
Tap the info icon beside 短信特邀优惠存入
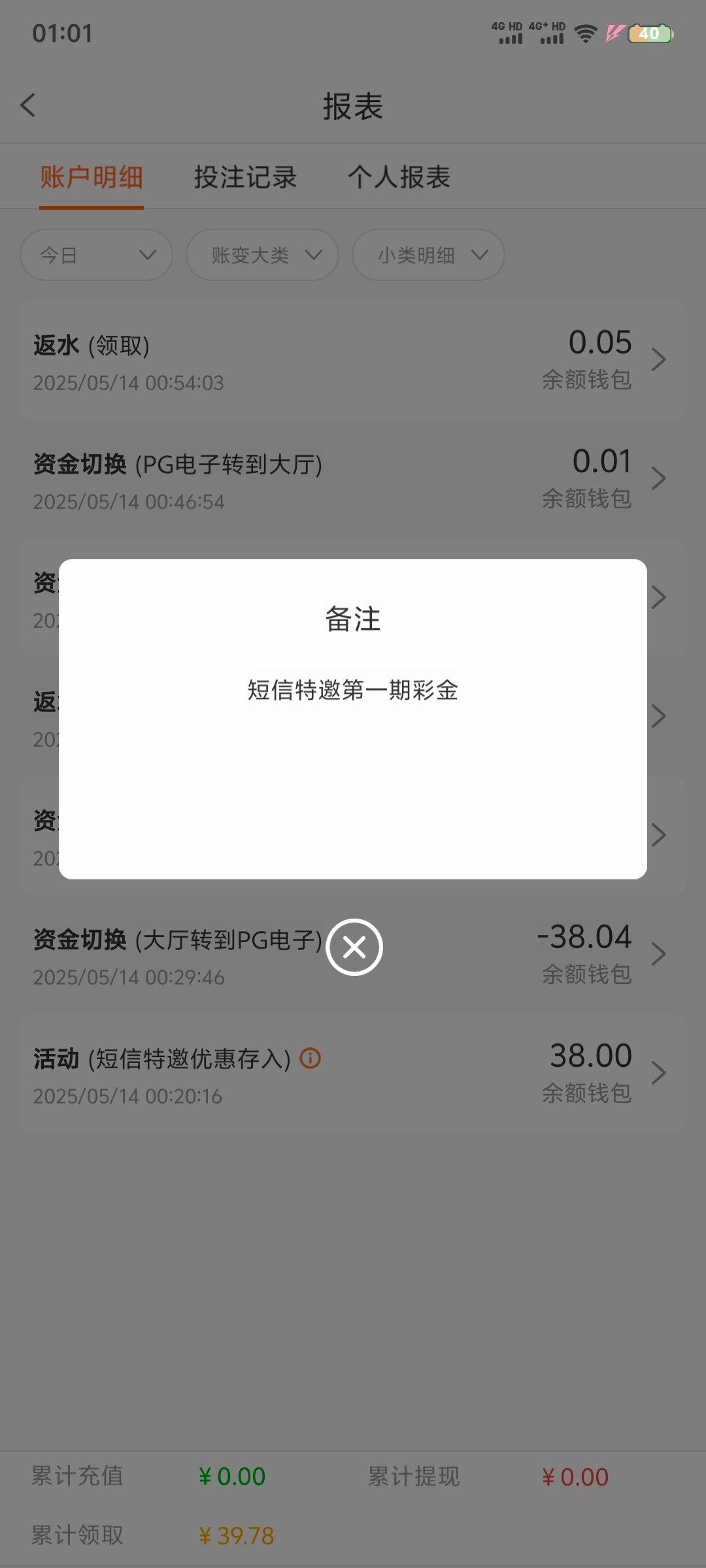pyautogui.click(x=311, y=1058)
